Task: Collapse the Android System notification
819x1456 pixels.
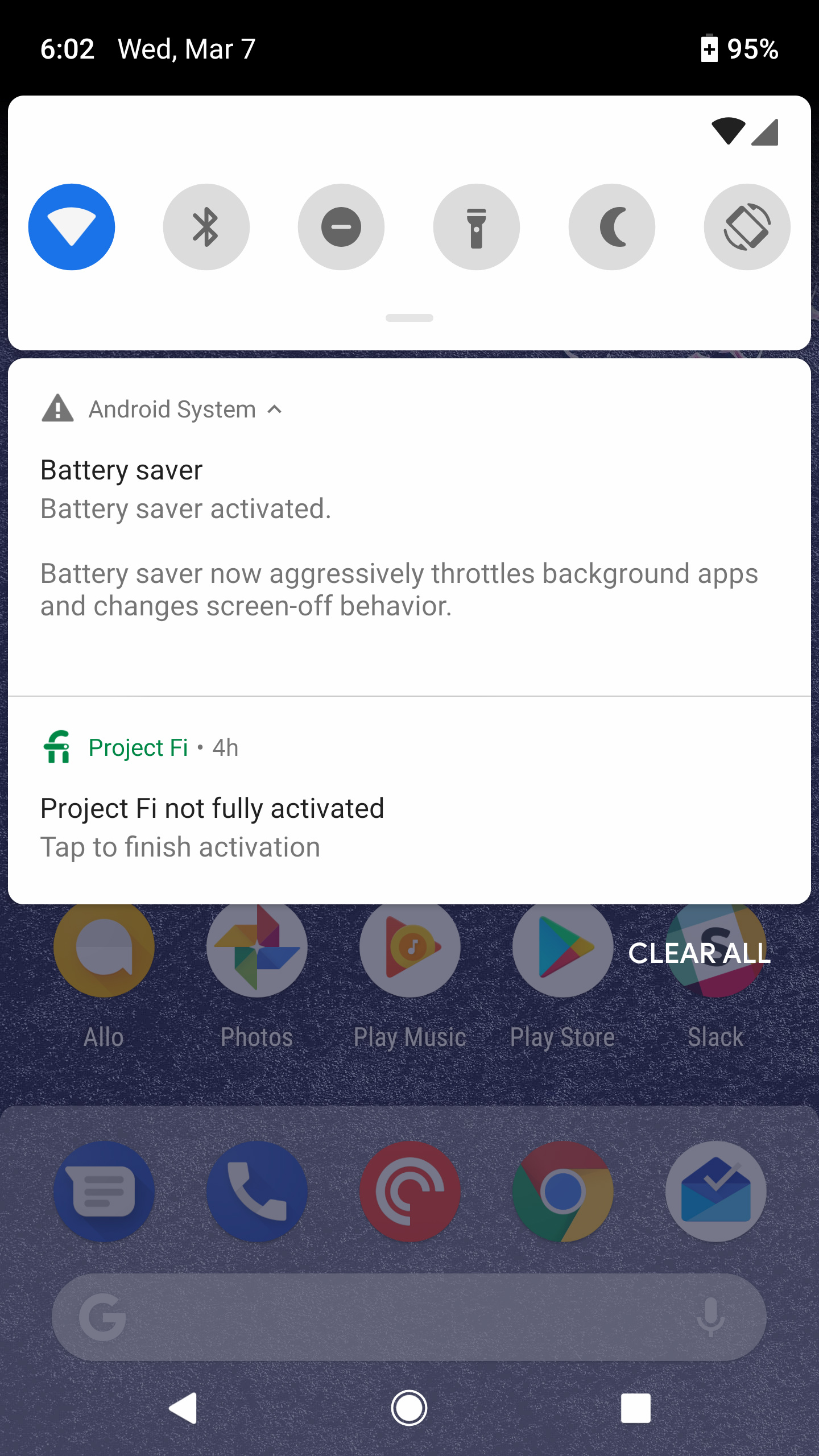Action: (275, 409)
